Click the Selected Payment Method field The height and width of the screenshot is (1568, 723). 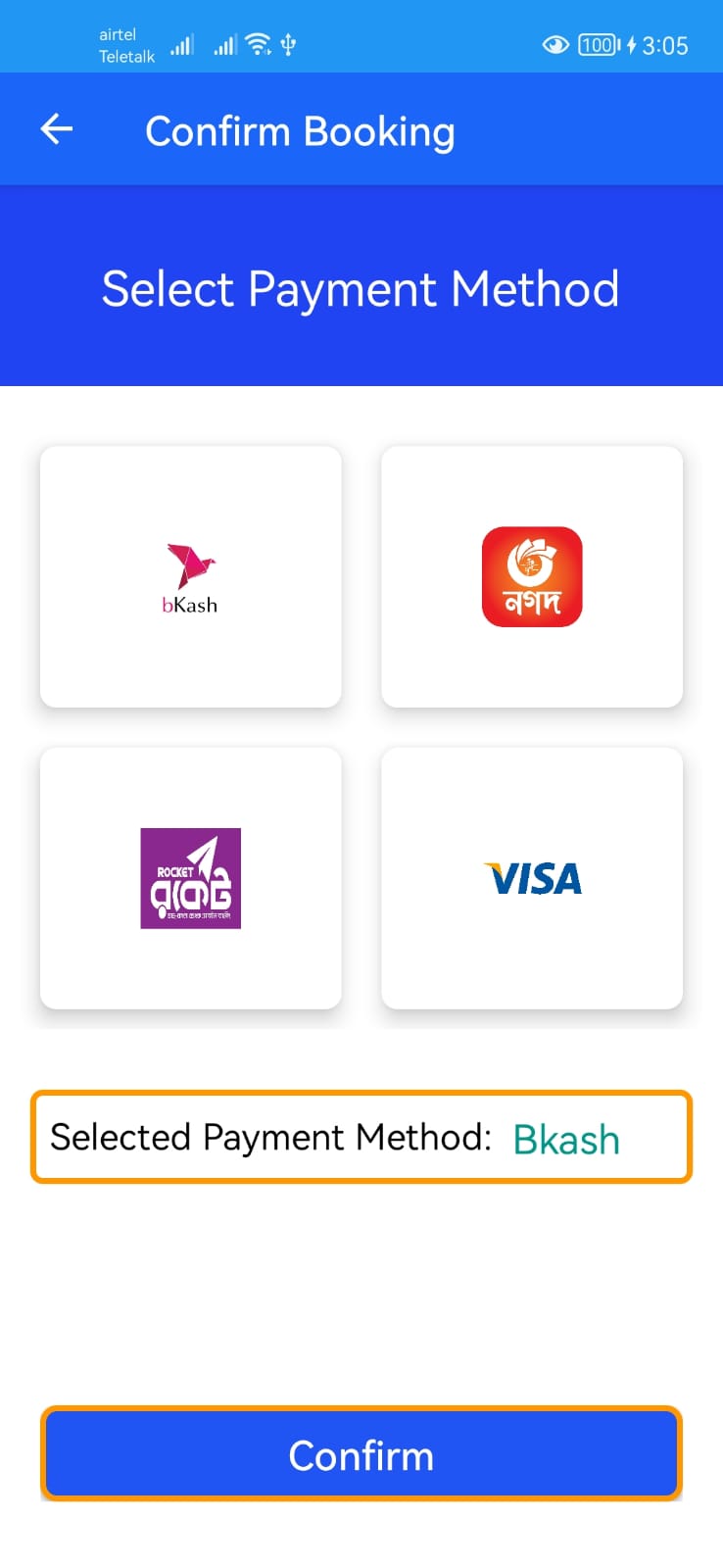361,1137
